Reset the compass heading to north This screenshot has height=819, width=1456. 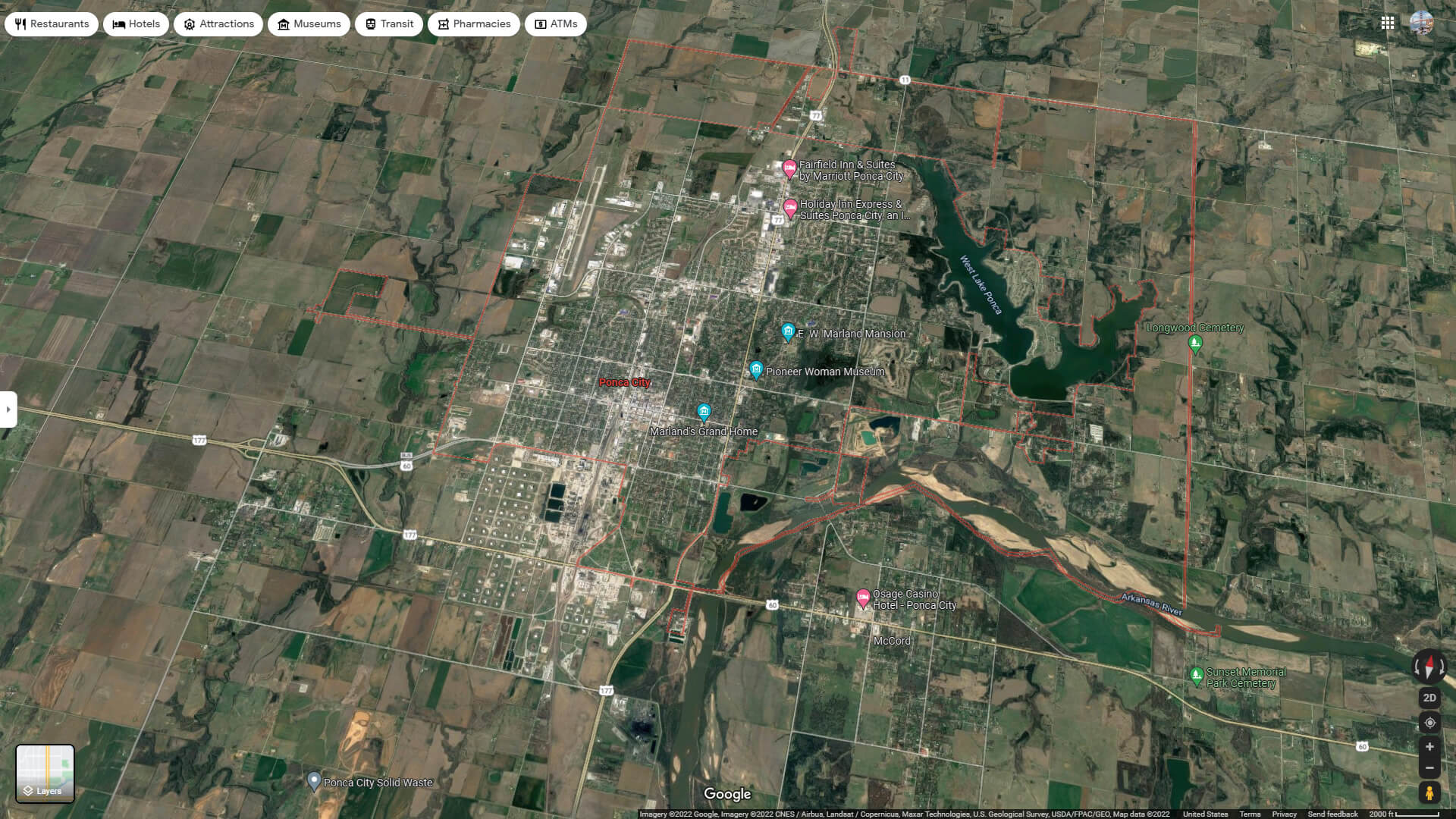(x=1429, y=667)
